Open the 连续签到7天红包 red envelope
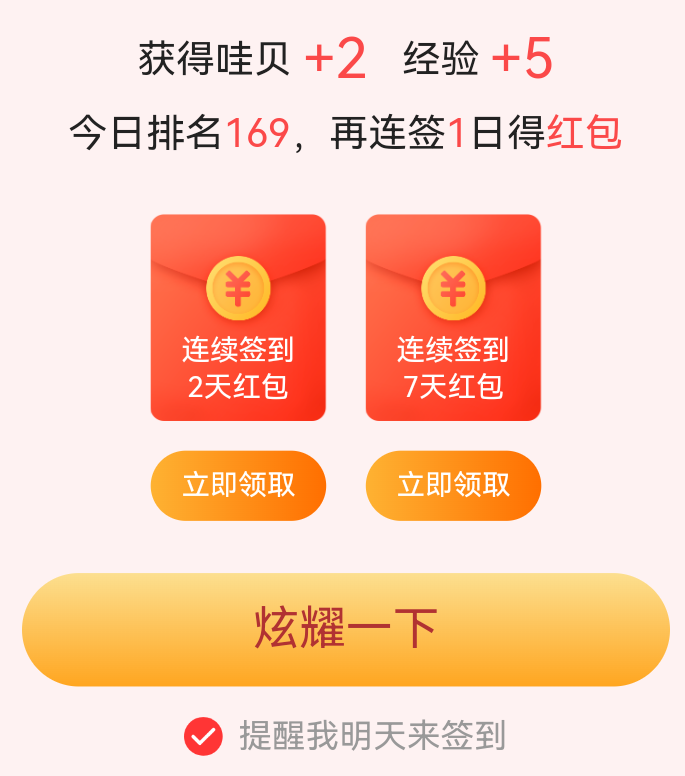Viewport: 685px width, 776px height. tap(453, 318)
